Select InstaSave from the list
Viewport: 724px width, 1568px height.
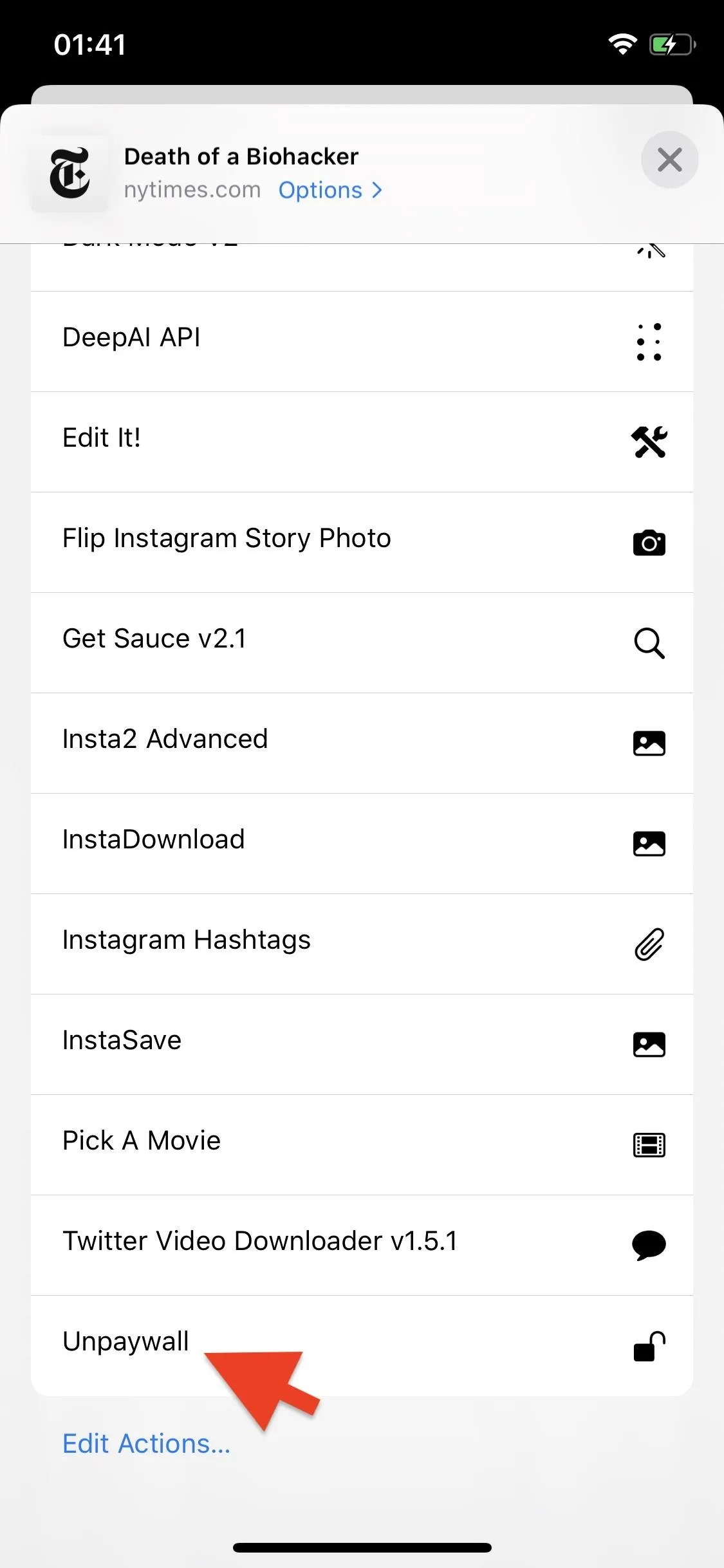362,1045
